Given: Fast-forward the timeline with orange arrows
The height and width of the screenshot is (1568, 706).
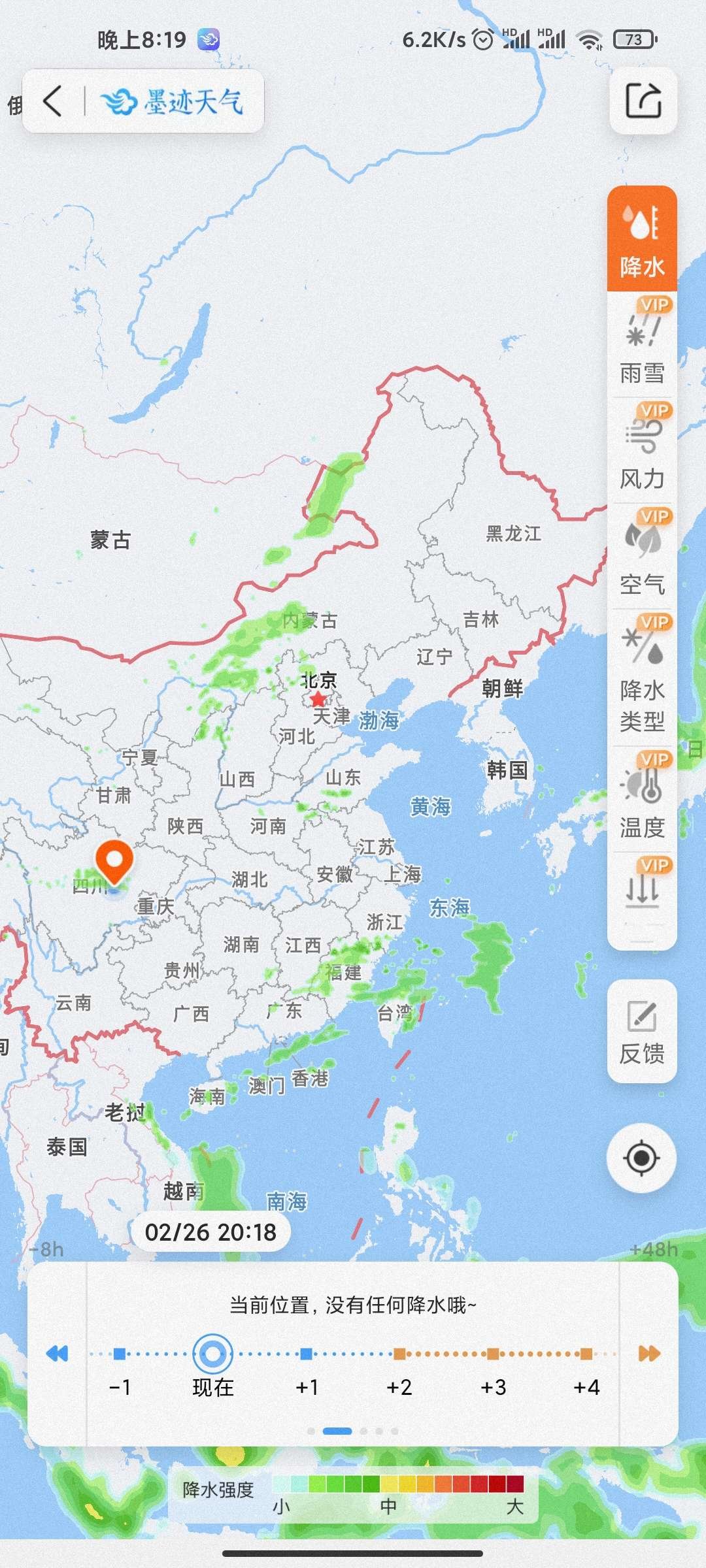Looking at the screenshot, I should pyautogui.click(x=648, y=1353).
